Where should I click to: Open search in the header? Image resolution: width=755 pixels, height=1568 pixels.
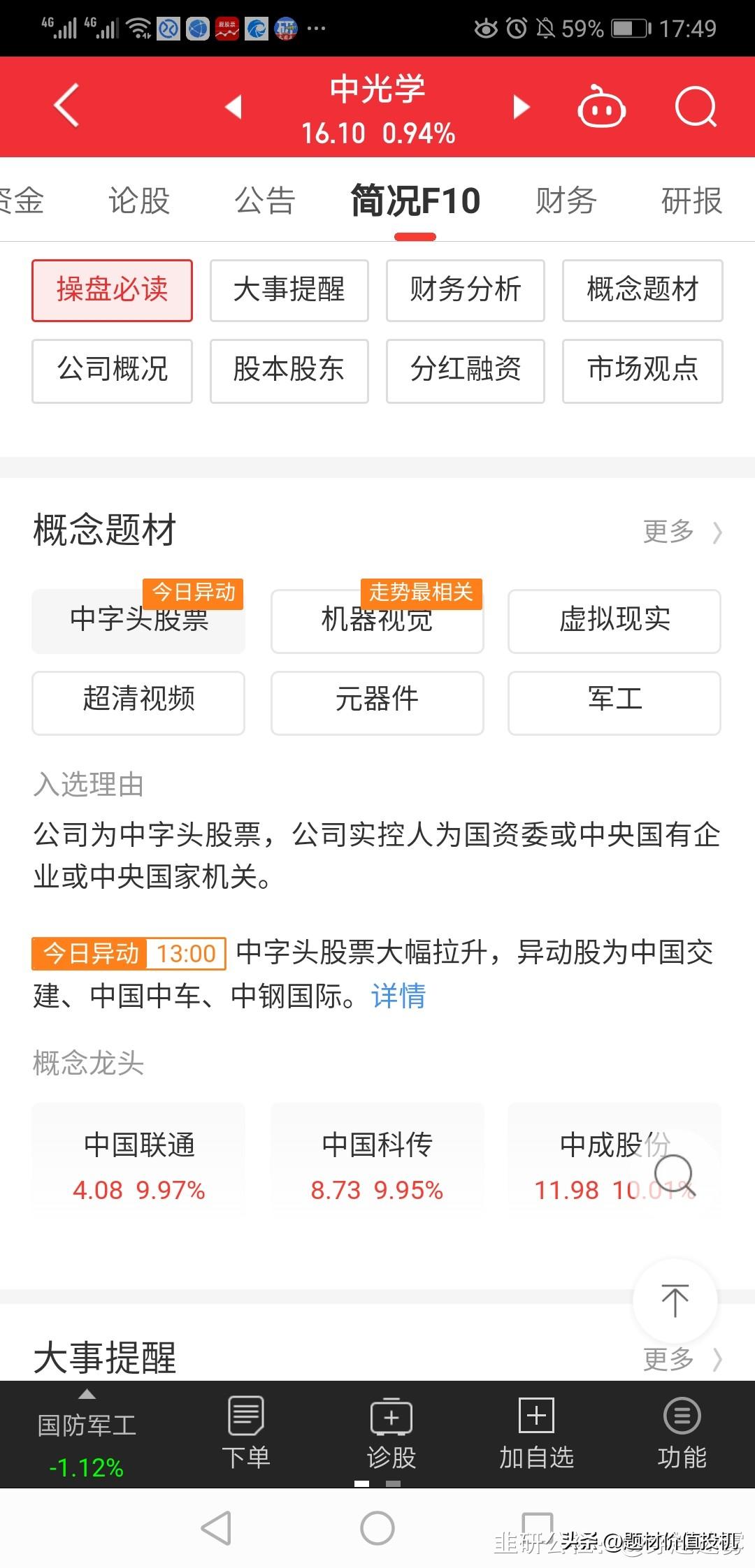696,107
